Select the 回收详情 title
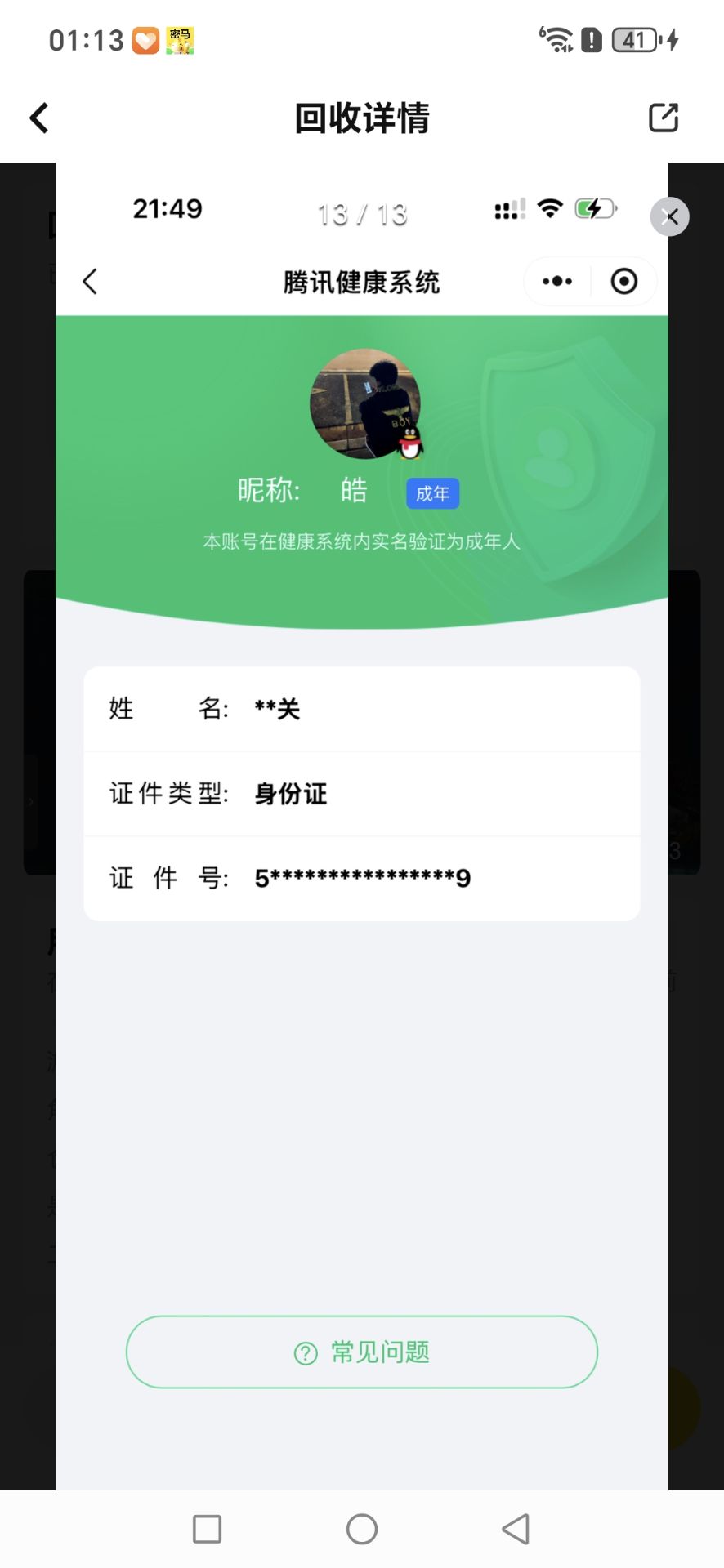The image size is (724, 1568). coord(361,118)
